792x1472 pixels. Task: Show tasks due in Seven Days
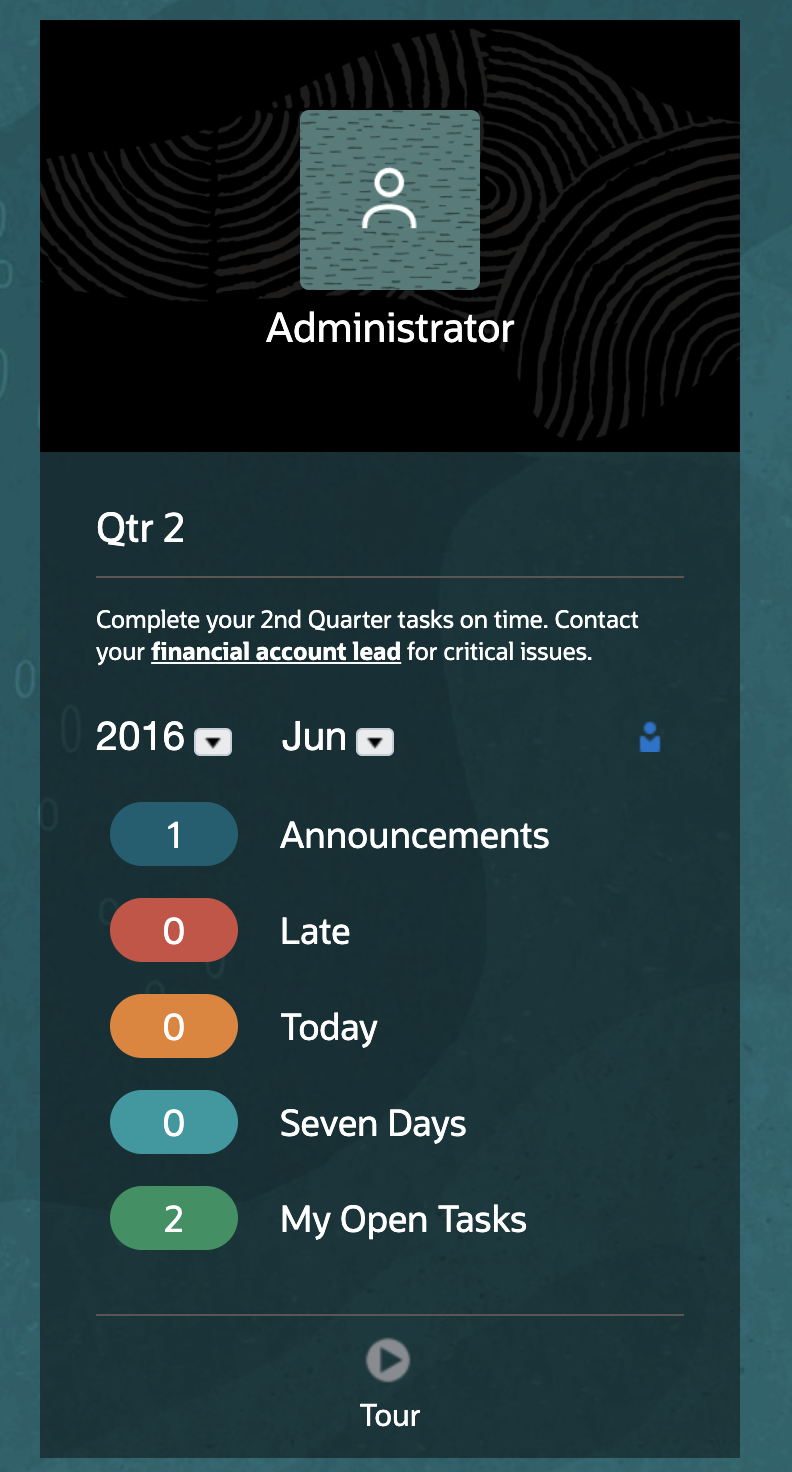coord(174,1123)
